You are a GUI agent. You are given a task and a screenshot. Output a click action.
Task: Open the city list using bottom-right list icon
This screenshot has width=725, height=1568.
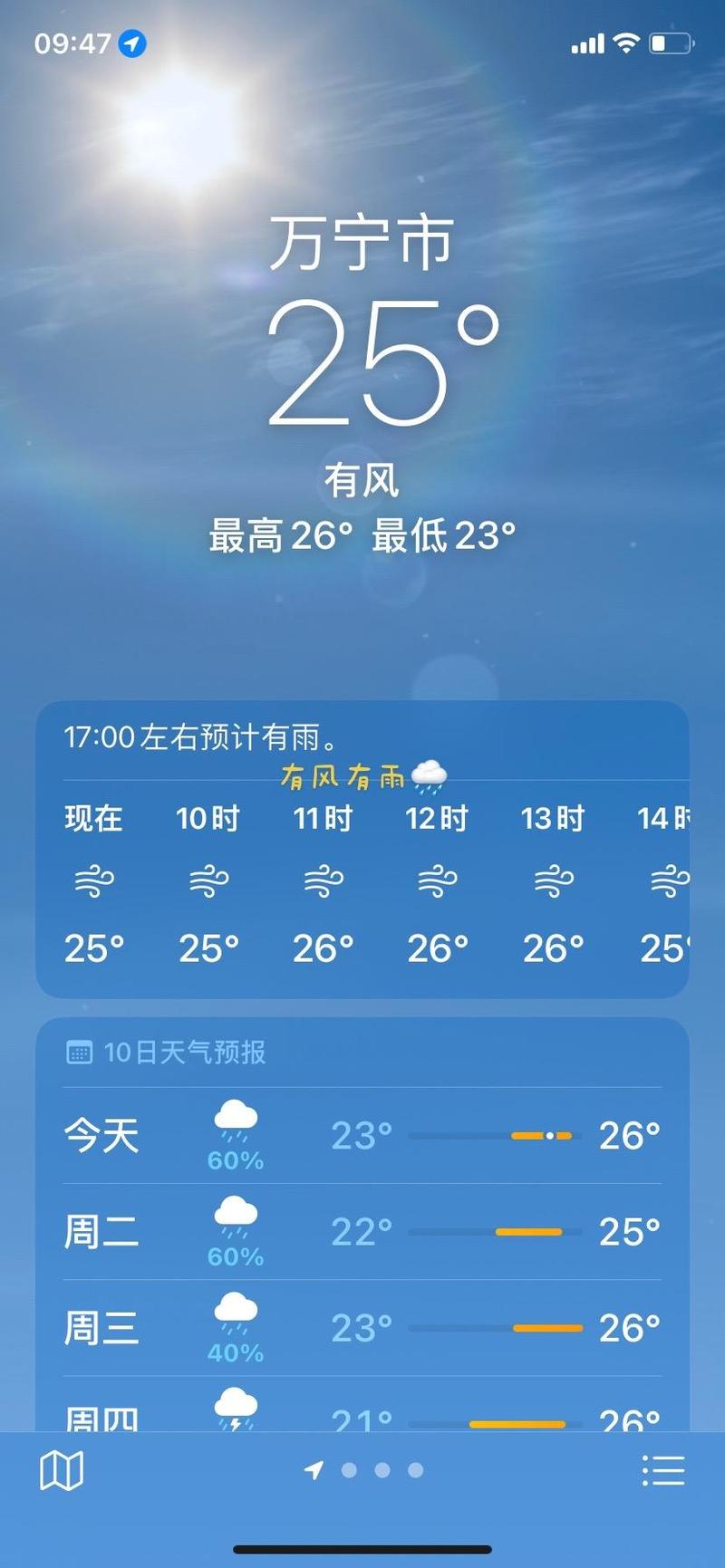pyautogui.click(x=663, y=1471)
